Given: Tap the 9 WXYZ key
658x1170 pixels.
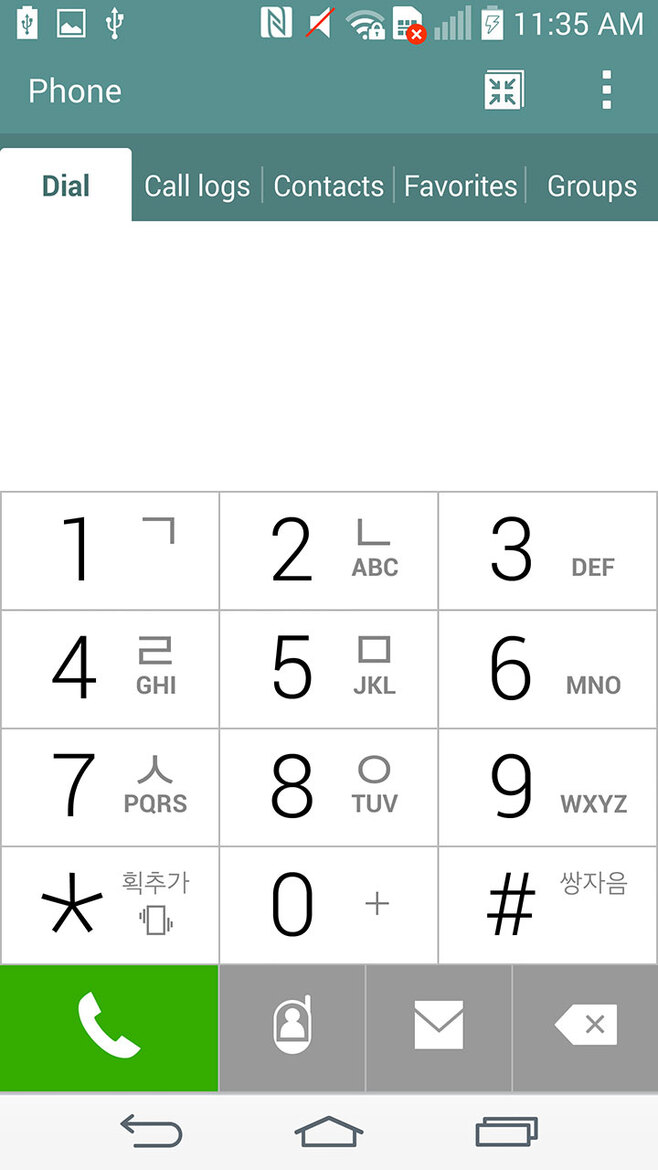Looking at the screenshot, I should (548, 787).
